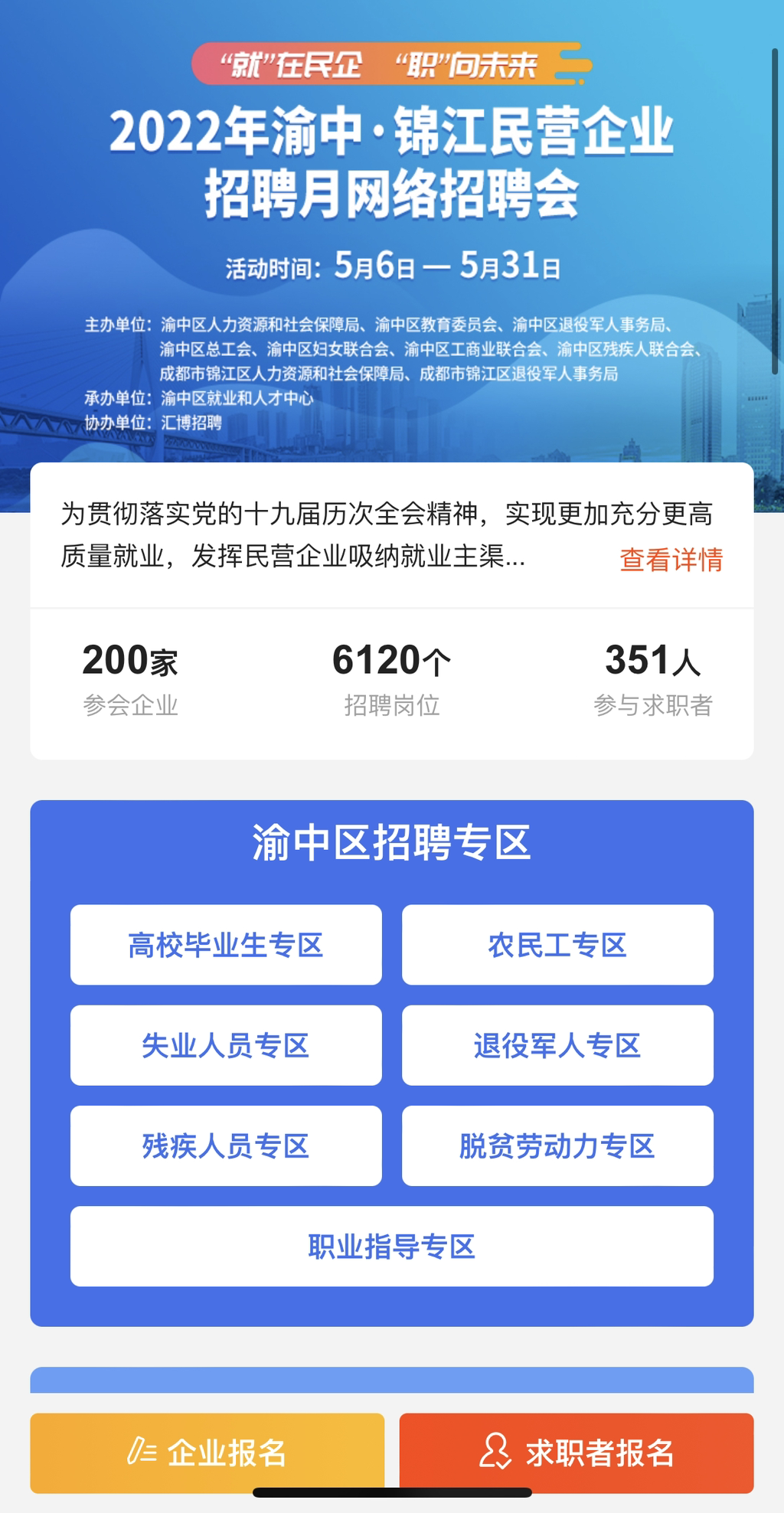Screen dimensions: 784x1513
Task: Go to 失业人员专区
Action: click(x=226, y=1045)
